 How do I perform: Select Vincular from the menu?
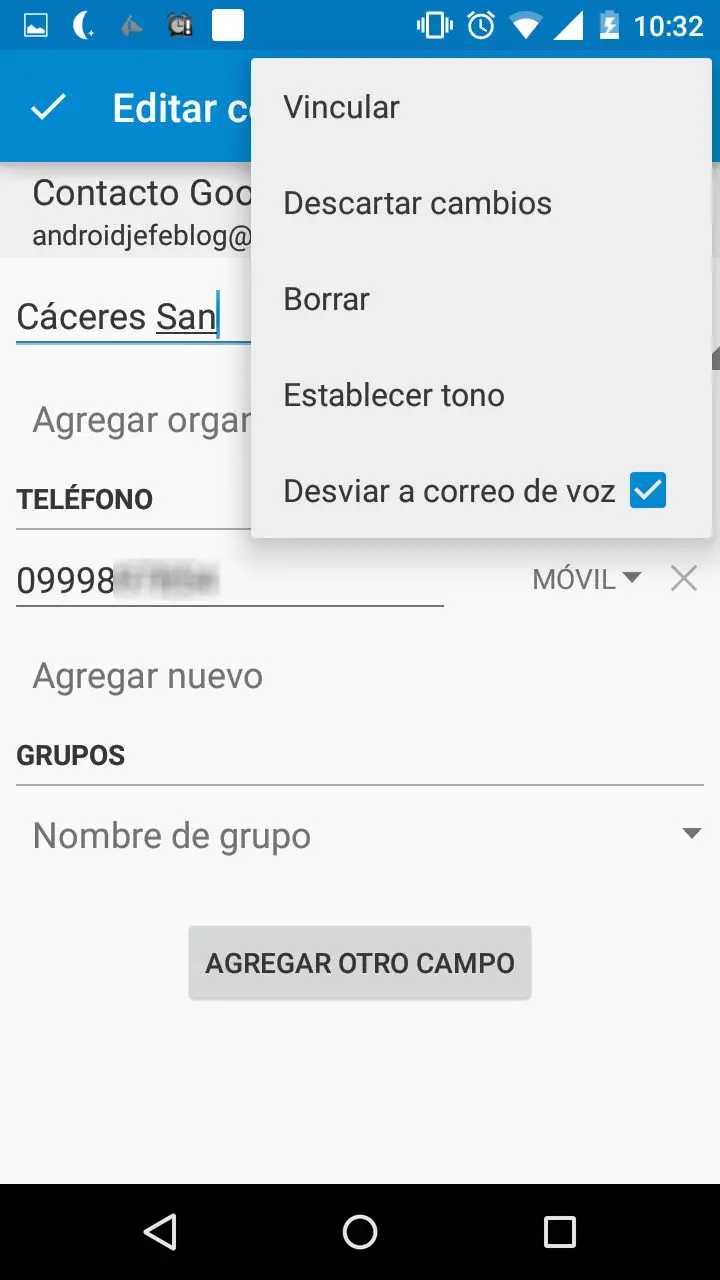(481, 107)
